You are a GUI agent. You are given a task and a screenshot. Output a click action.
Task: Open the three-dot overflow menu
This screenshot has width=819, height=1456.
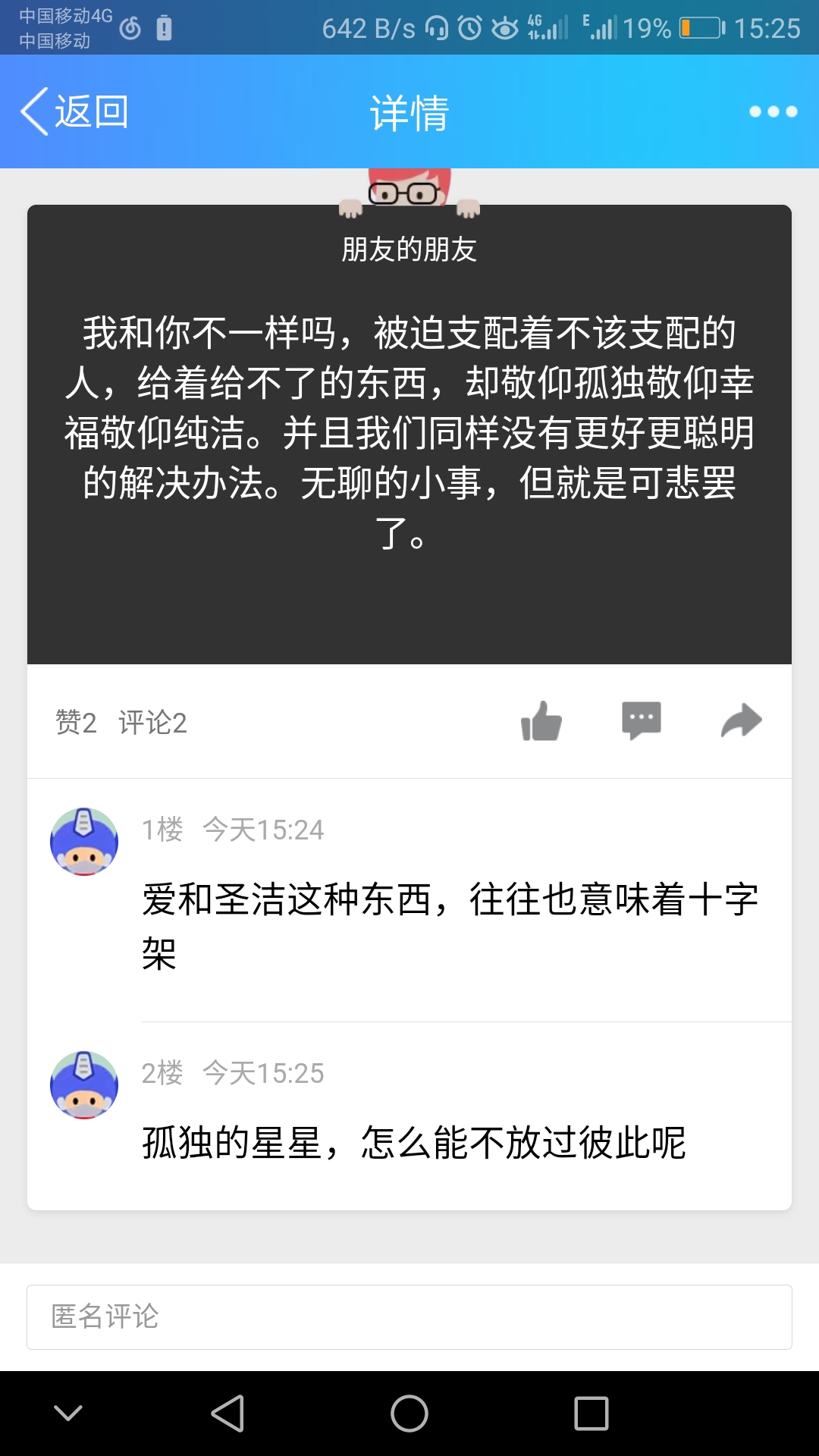pos(773,111)
